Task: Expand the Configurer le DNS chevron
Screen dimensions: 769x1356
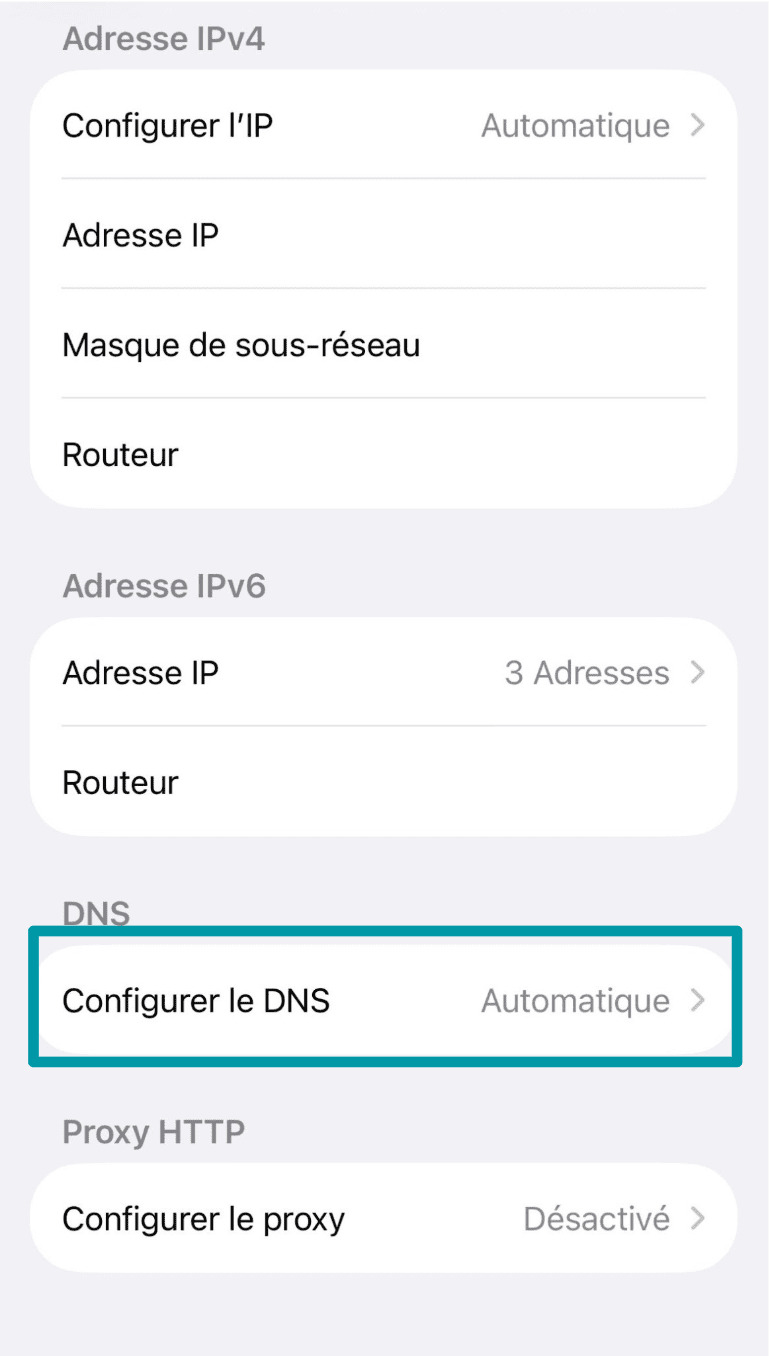Action: click(700, 1000)
